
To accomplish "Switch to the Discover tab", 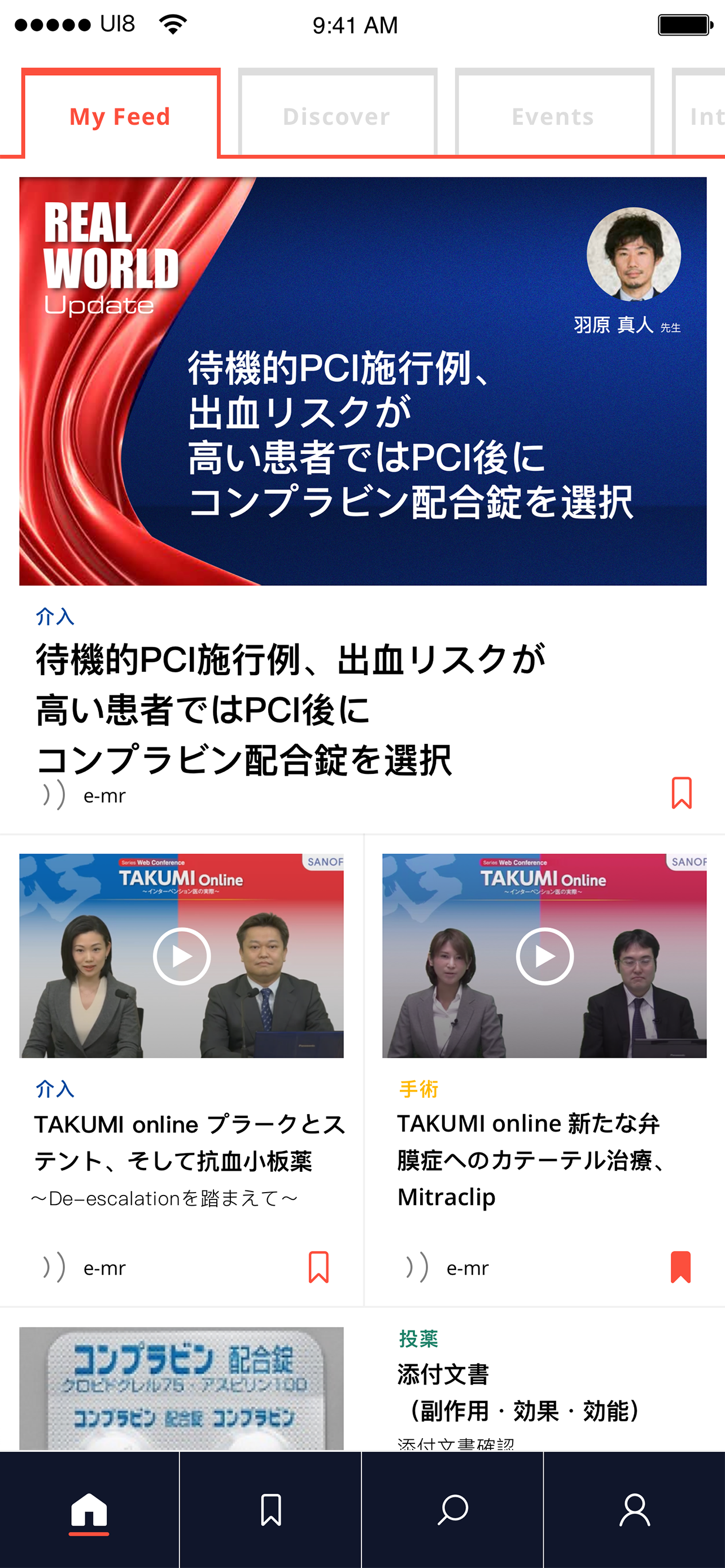I will (x=337, y=115).
